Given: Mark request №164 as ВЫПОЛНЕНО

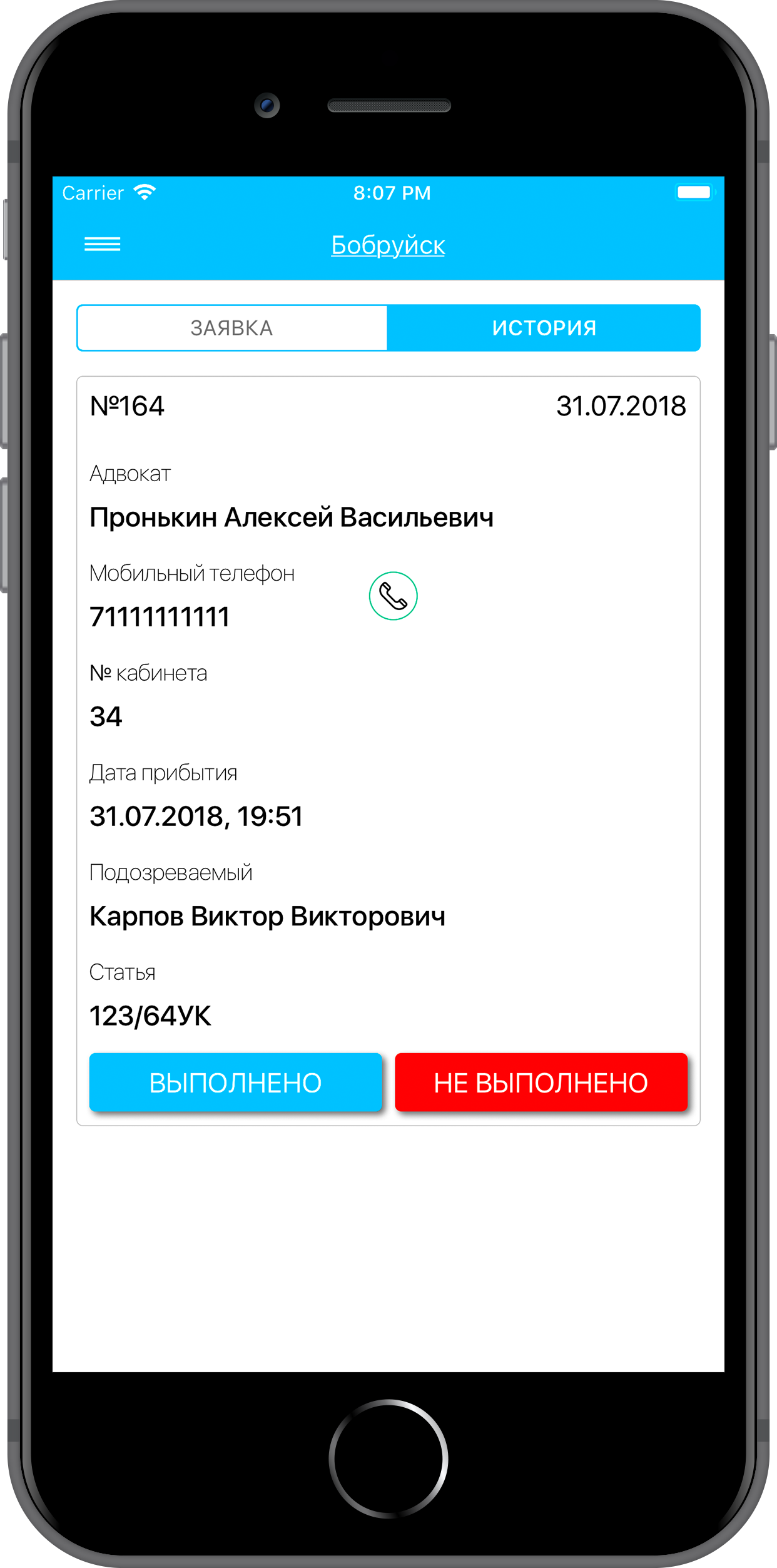Looking at the screenshot, I should [235, 1082].
